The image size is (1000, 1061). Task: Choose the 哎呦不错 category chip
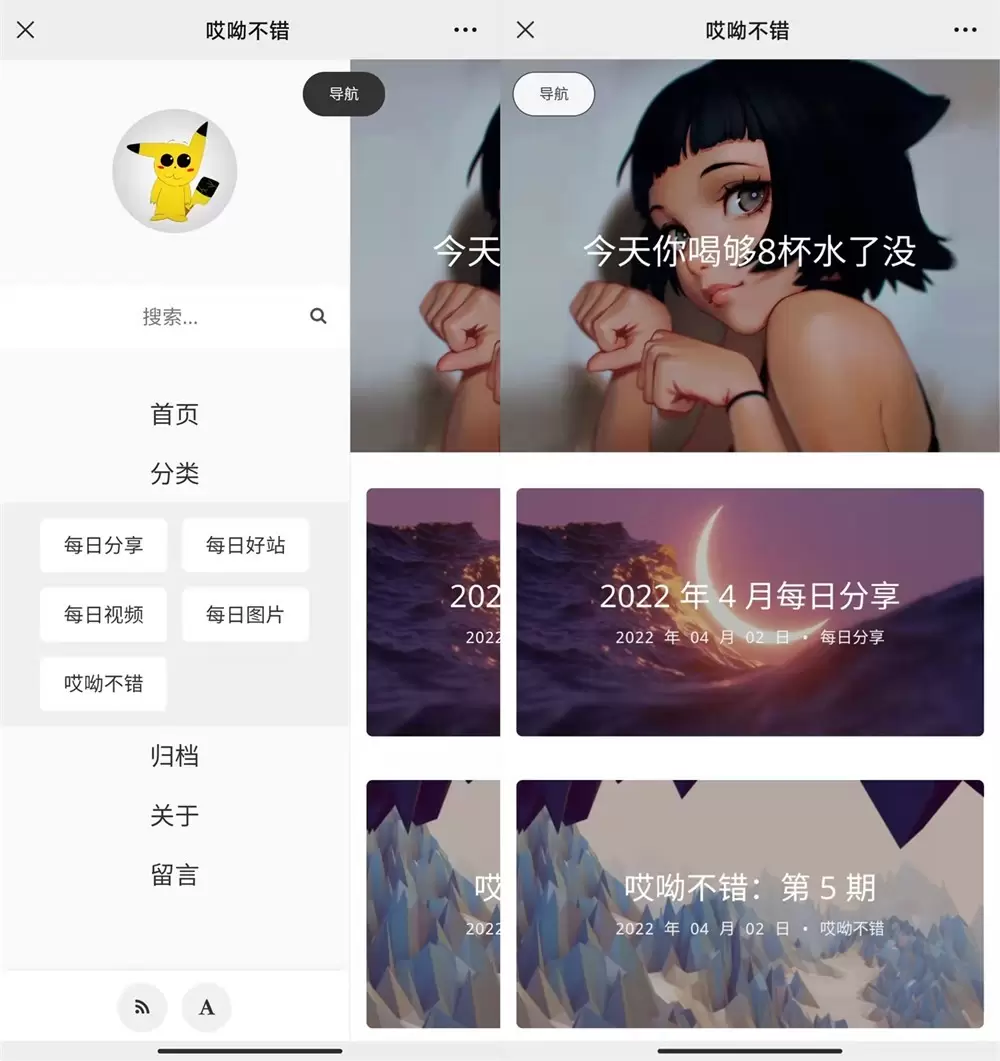click(104, 683)
